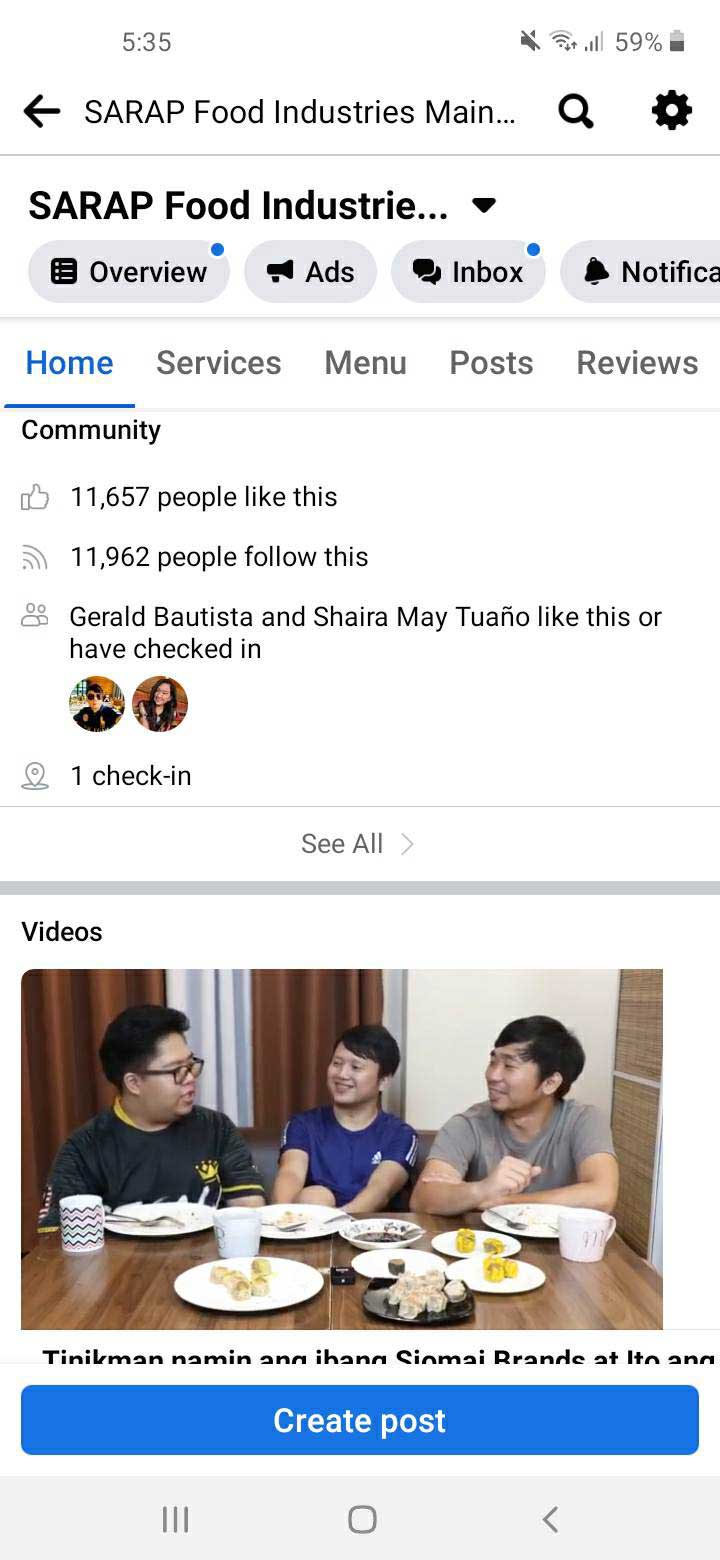This screenshot has height=1560, width=720.
Task: Go back using the top-left arrow
Action: click(x=42, y=112)
